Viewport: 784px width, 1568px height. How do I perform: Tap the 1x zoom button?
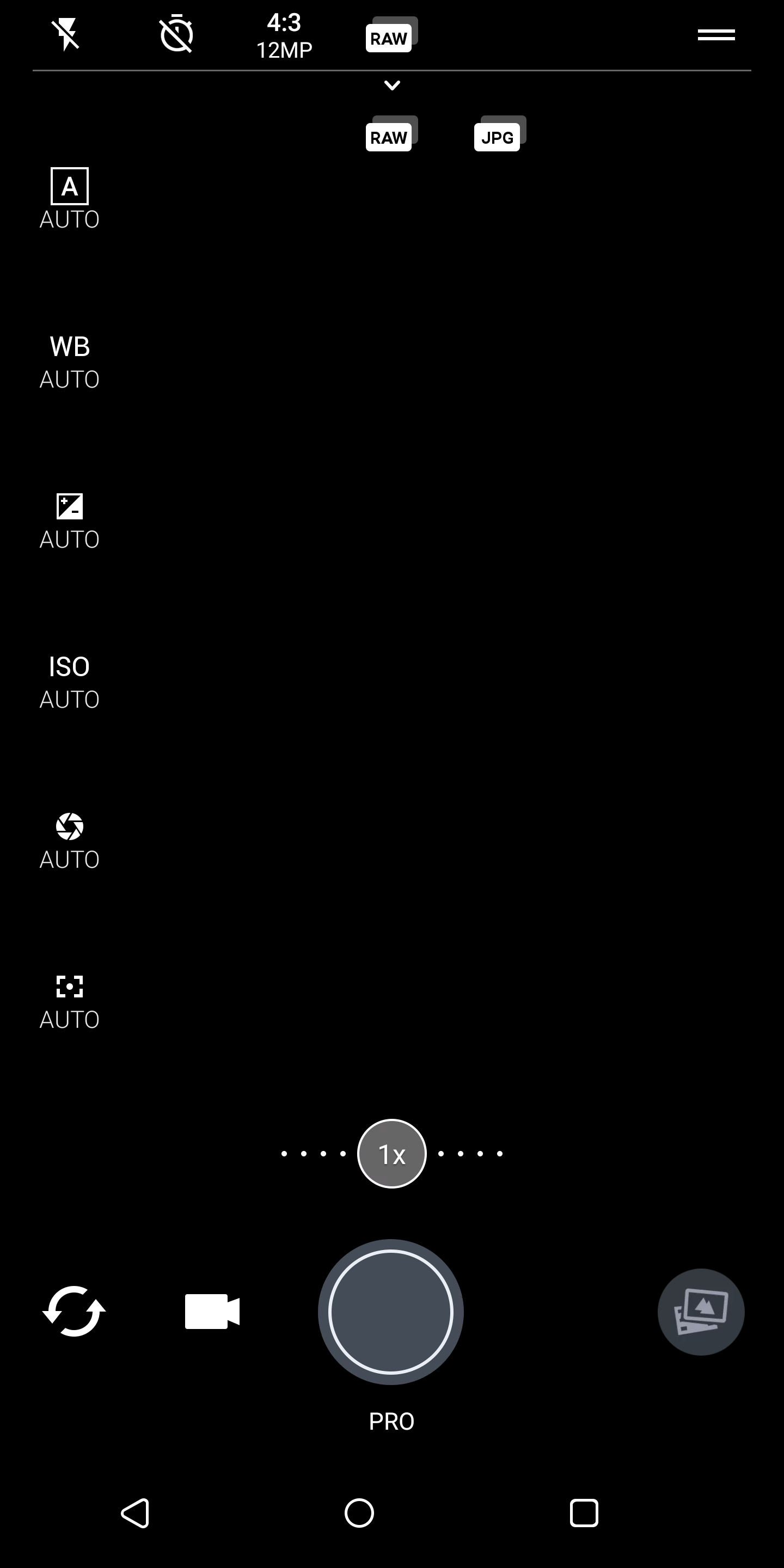(391, 1154)
